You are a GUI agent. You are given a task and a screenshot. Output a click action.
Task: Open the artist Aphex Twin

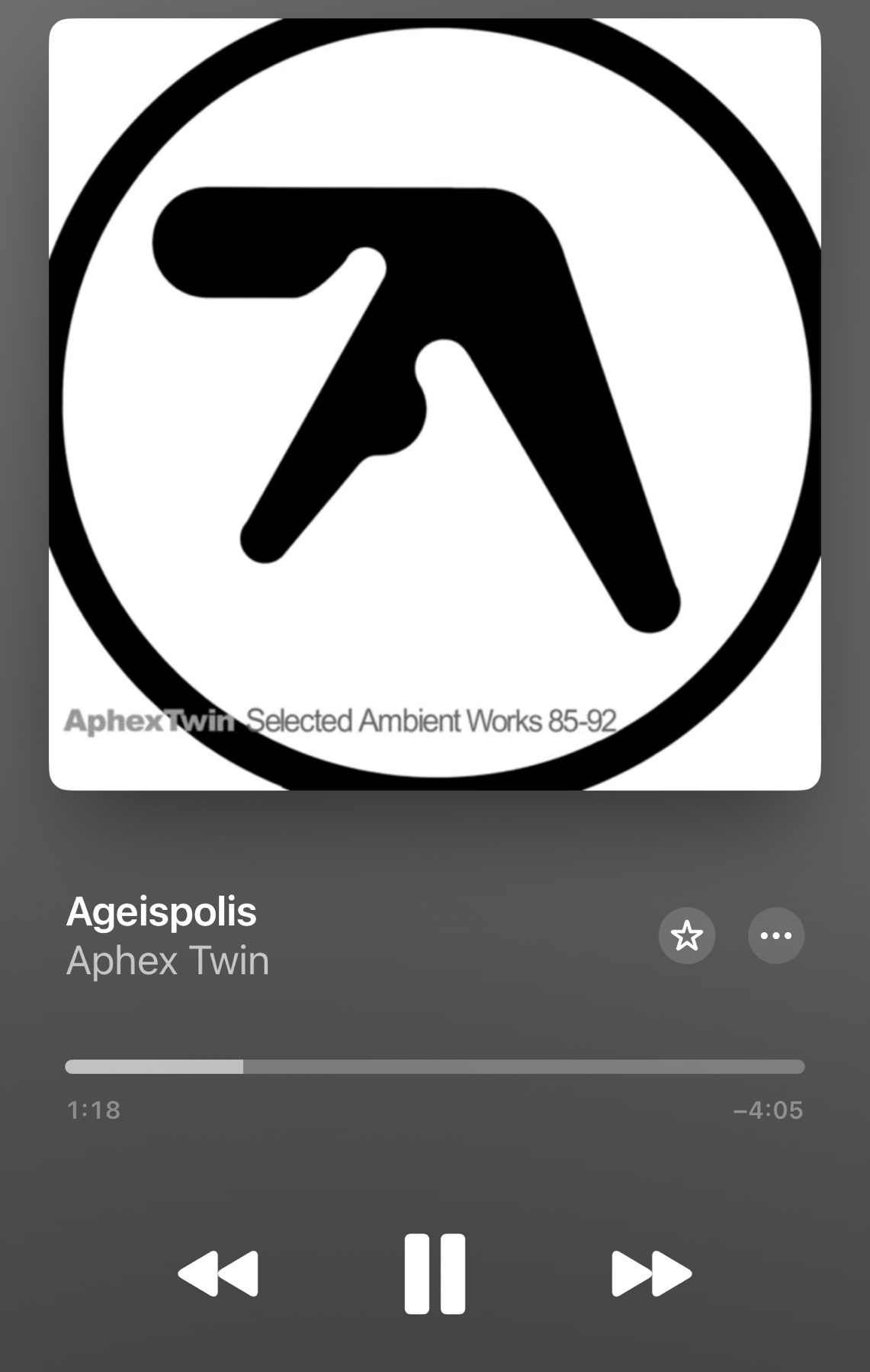pos(168,960)
